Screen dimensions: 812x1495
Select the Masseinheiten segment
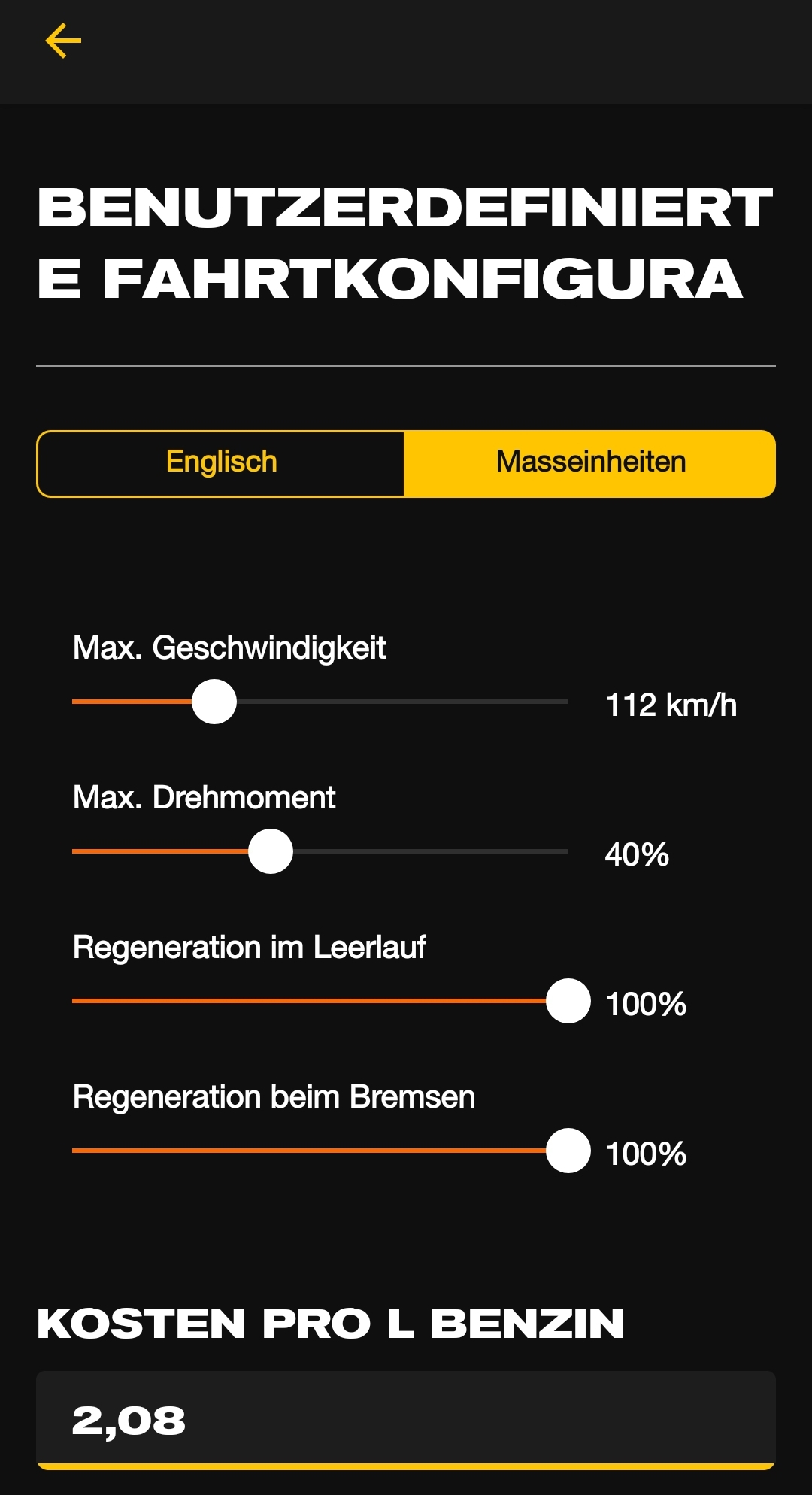(590, 463)
